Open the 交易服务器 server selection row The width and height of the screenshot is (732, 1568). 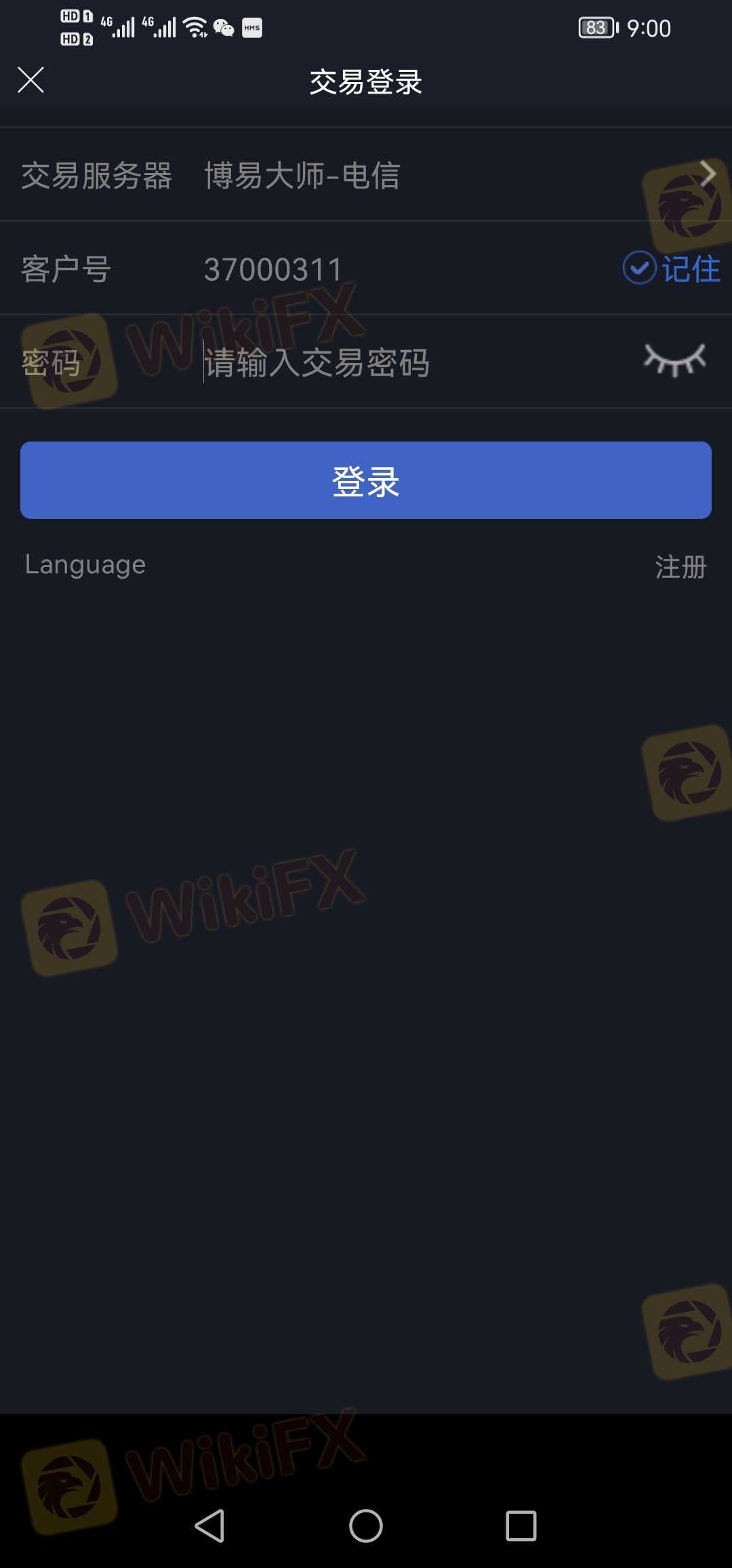click(x=366, y=175)
